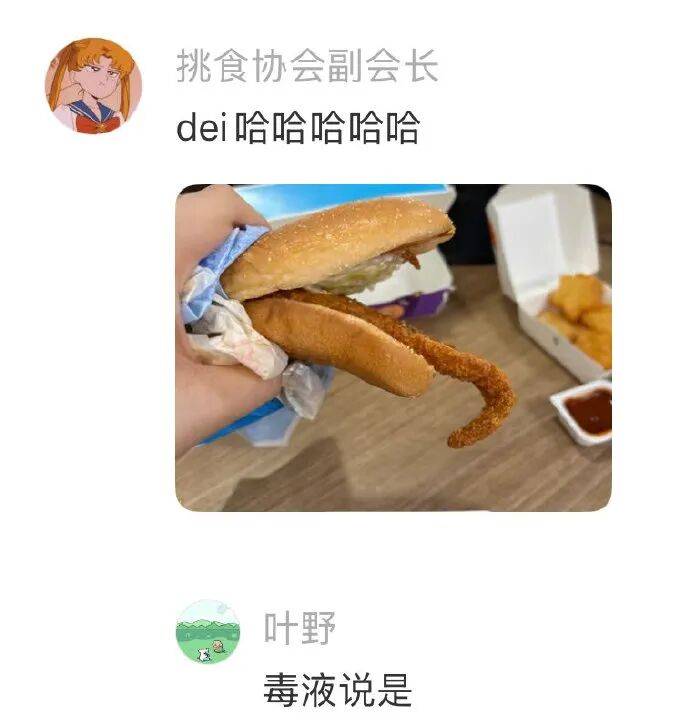Screen dimensions: 690x721
Task: Open the avatar of 挑食协会副会长
Action: (93, 86)
